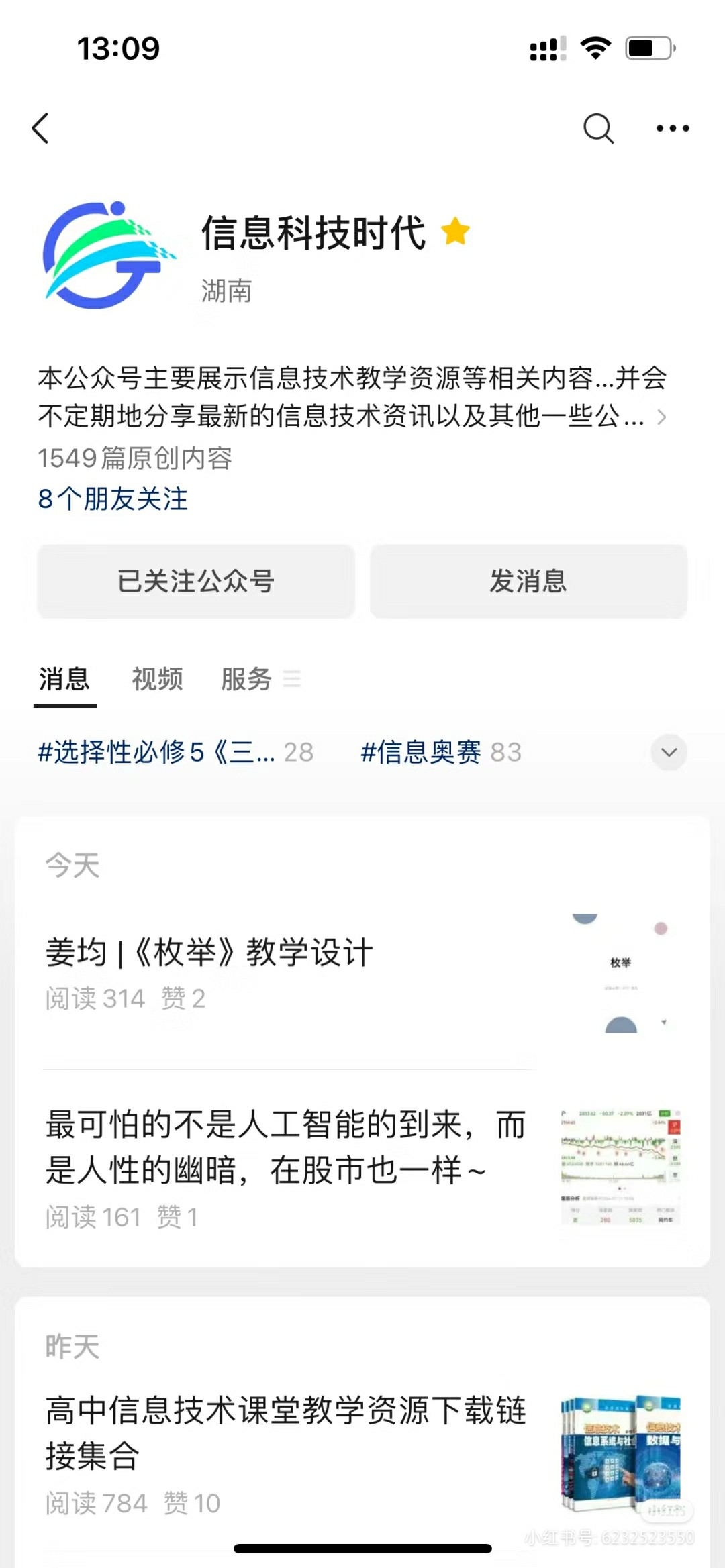Screen dimensions: 725x1568
Task: Tap the 已关注公众号 button
Action: coord(195,581)
